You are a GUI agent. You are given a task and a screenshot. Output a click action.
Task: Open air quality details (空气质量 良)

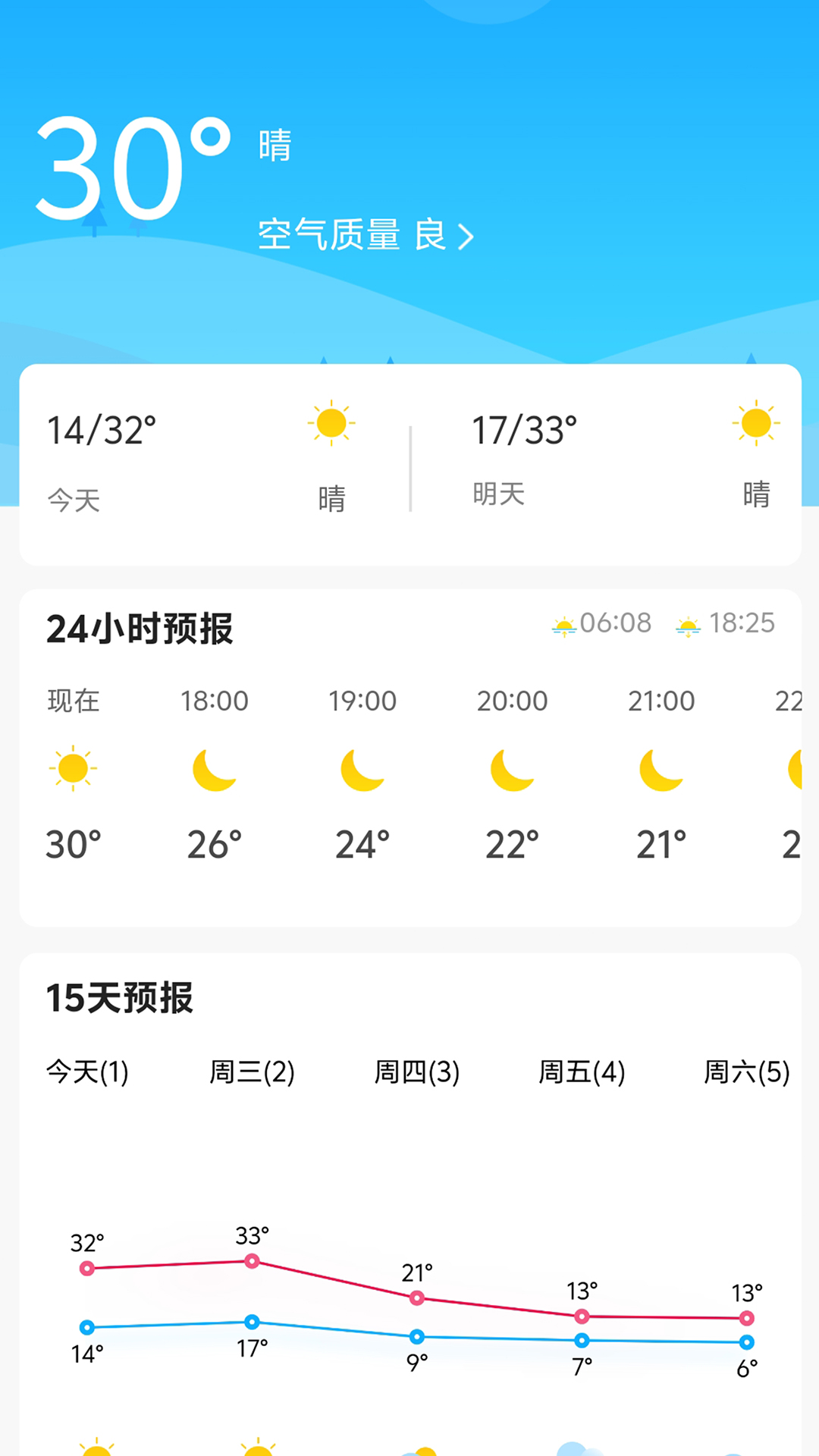coord(366,235)
